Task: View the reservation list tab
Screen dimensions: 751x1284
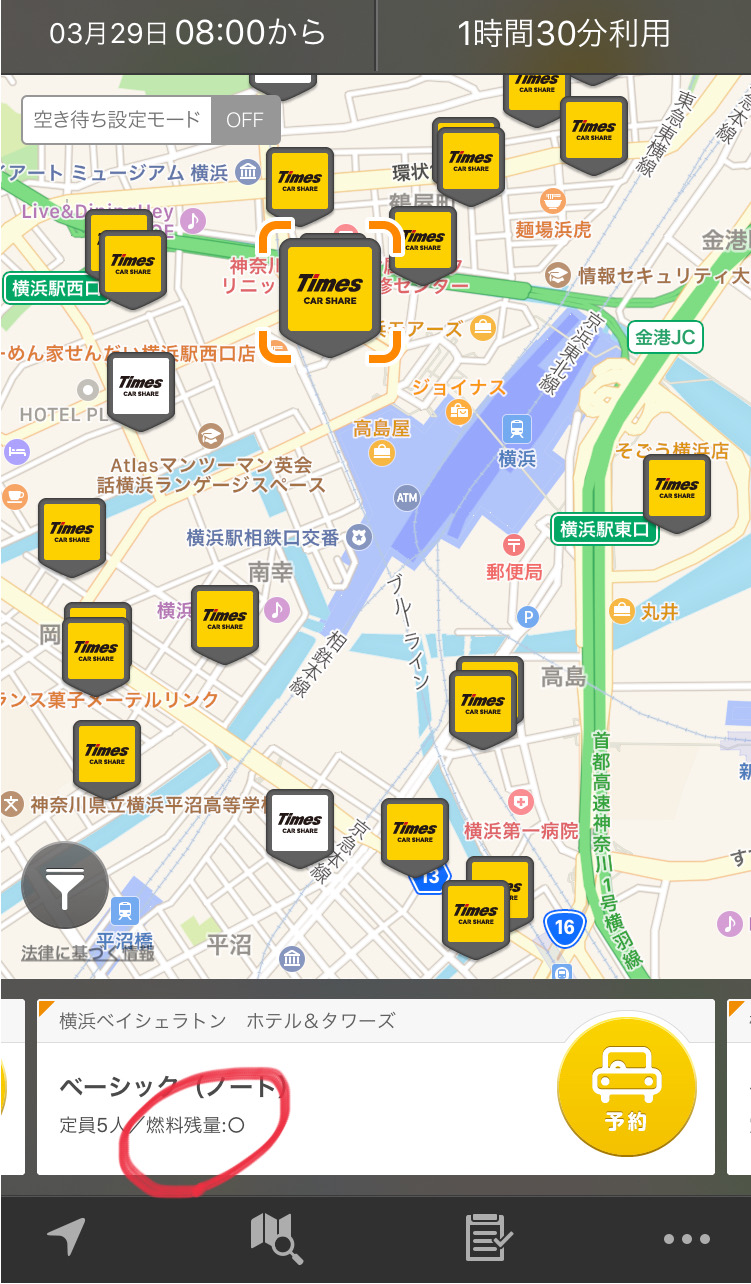Action: 489,1239
